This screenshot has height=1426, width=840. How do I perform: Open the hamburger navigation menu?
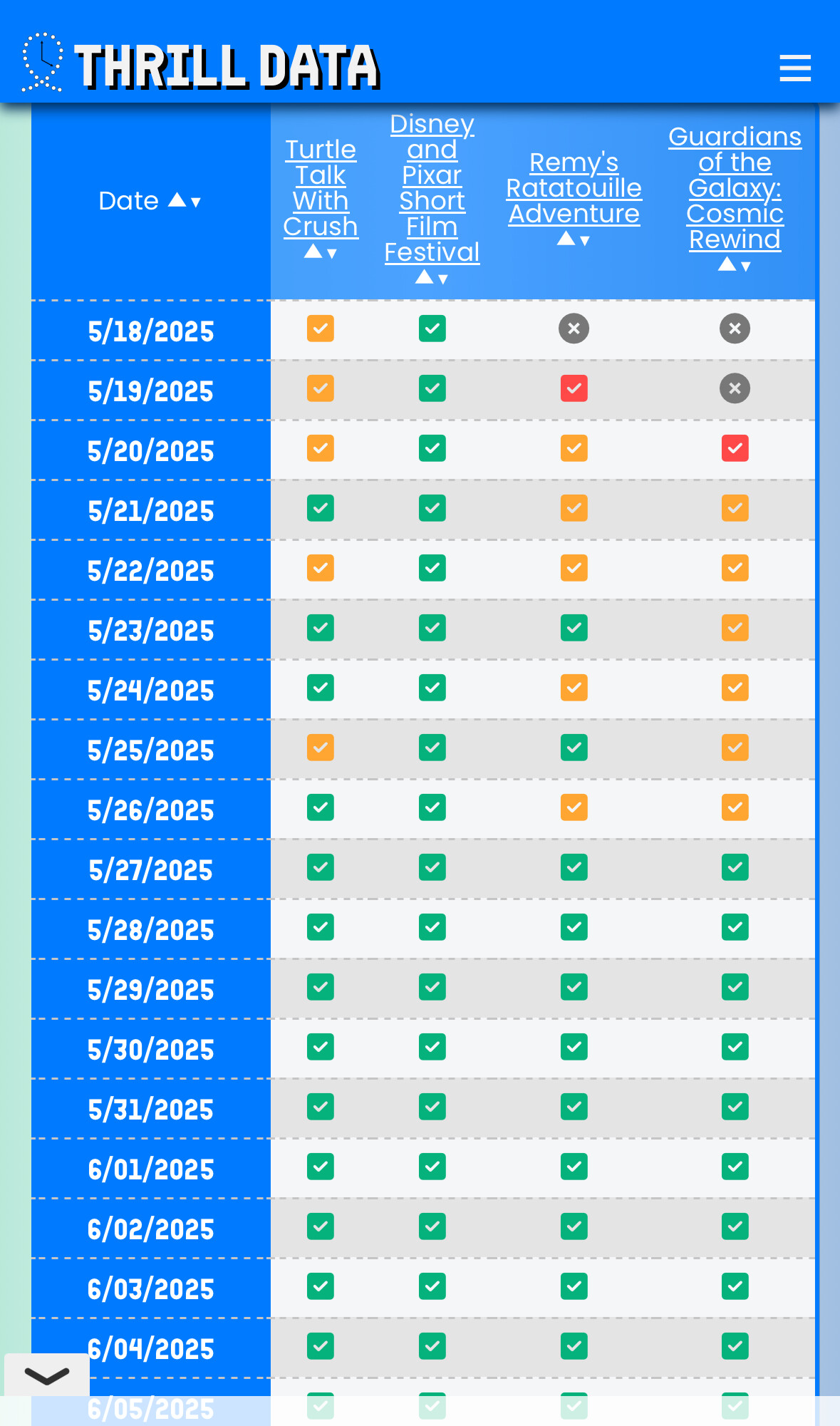click(x=794, y=68)
